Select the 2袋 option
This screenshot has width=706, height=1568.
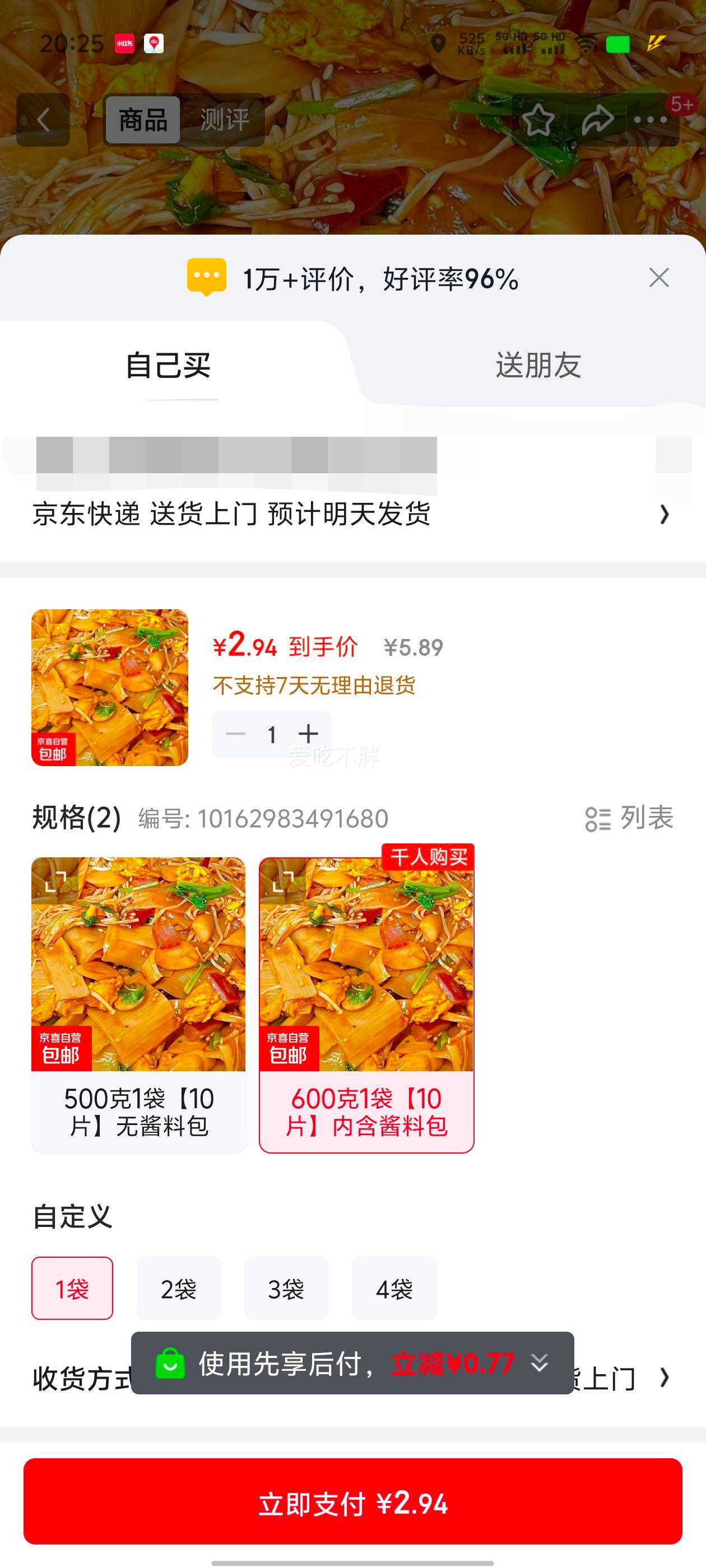pos(179,1289)
